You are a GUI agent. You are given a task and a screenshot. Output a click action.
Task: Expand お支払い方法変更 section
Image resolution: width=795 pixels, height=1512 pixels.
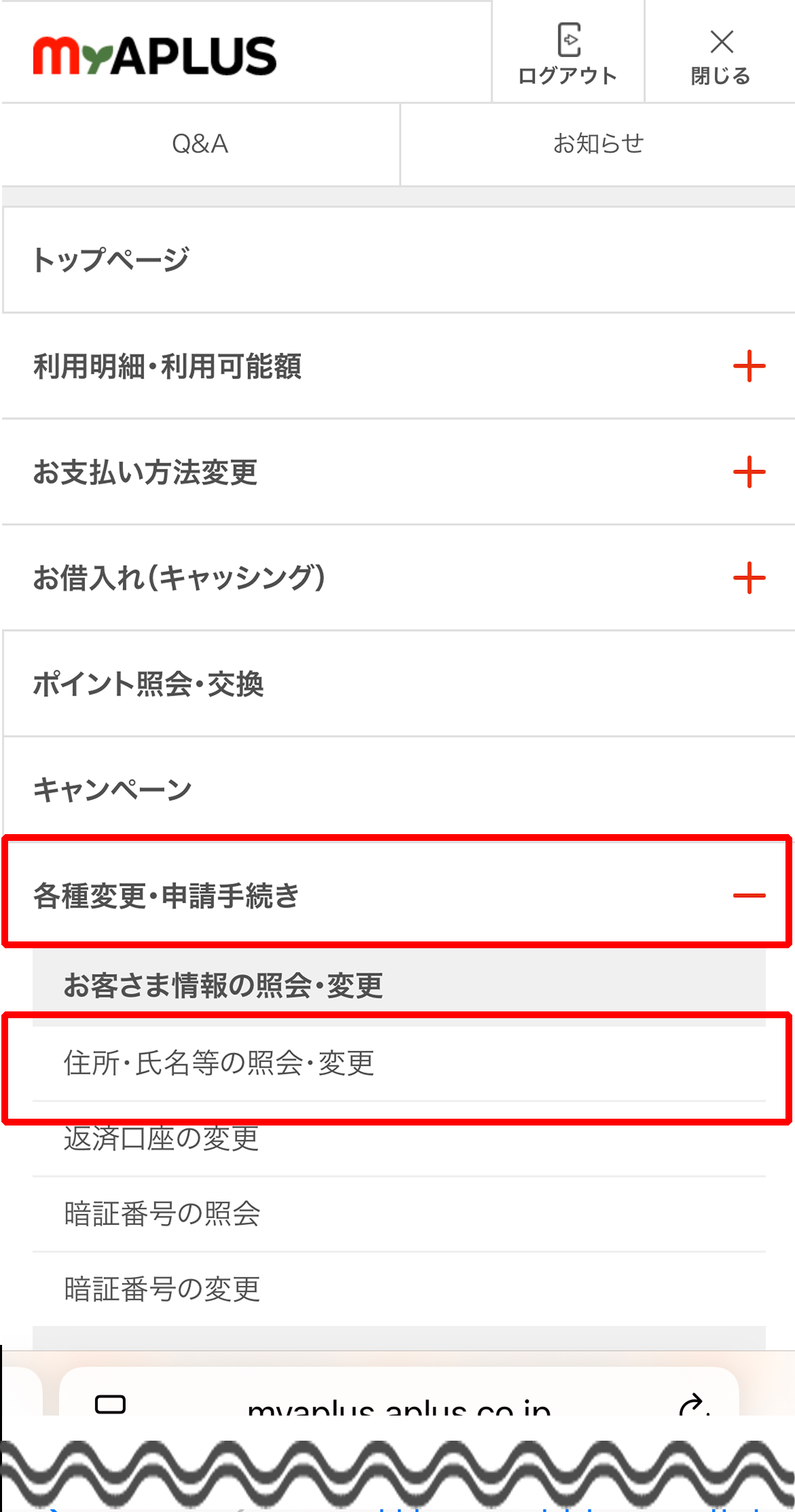(x=397, y=472)
